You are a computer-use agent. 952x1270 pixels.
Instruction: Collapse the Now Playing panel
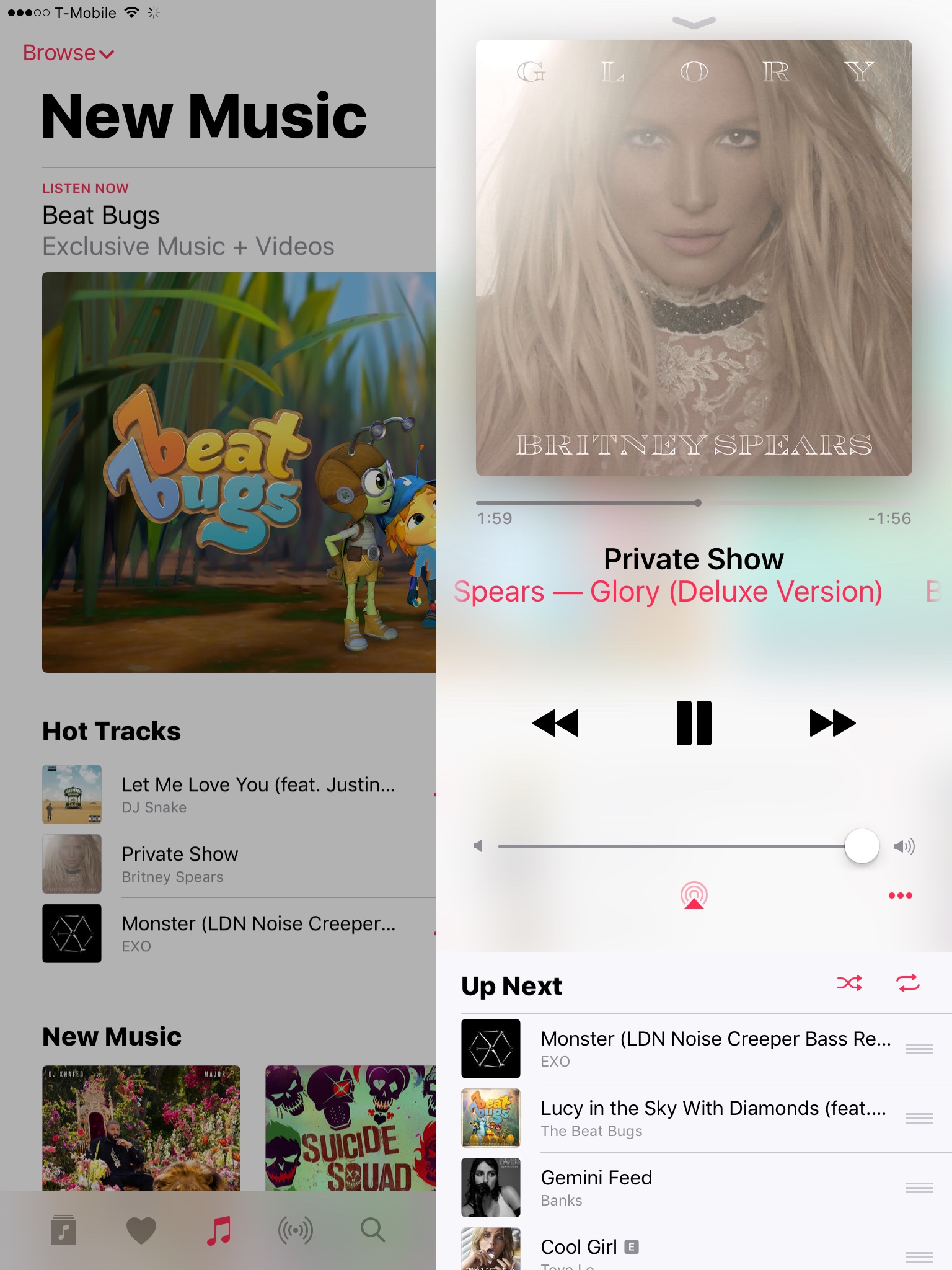coord(694,22)
